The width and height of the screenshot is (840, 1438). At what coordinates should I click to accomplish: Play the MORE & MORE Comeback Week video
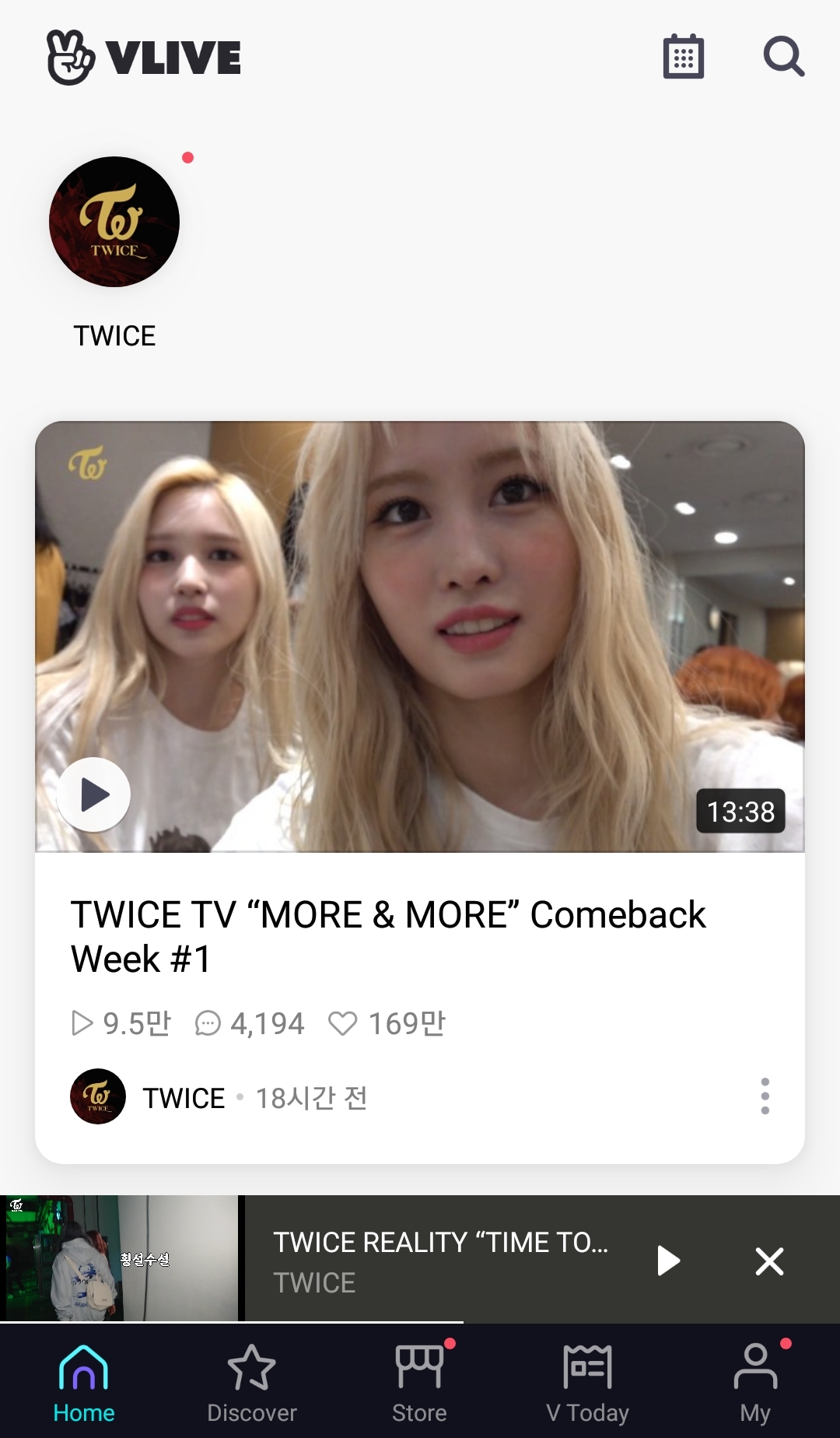[x=94, y=794]
